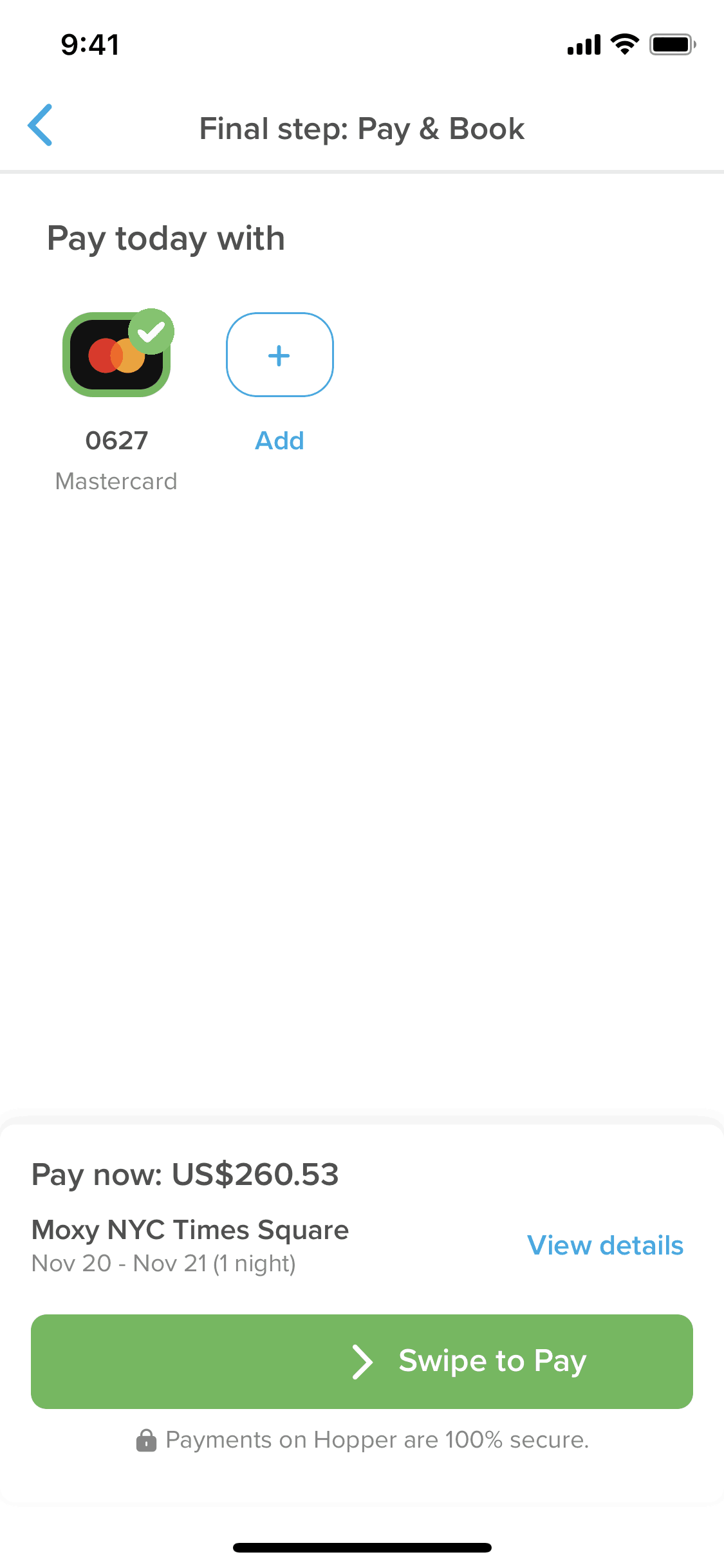Add a new payment method
Screen dimensions: 724x1568
[x=279, y=355]
